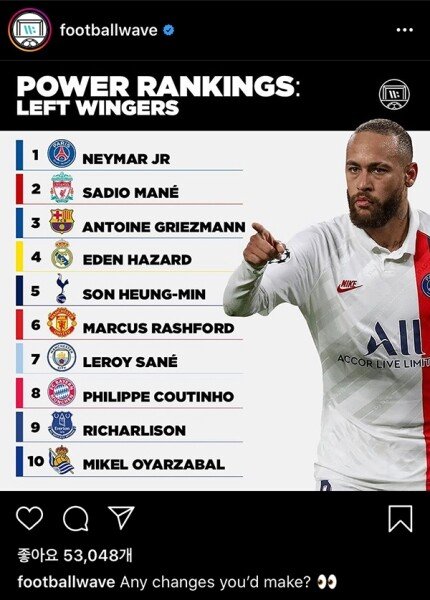
Task: Share the post with the paper plane
Action: tap(121, 517)
